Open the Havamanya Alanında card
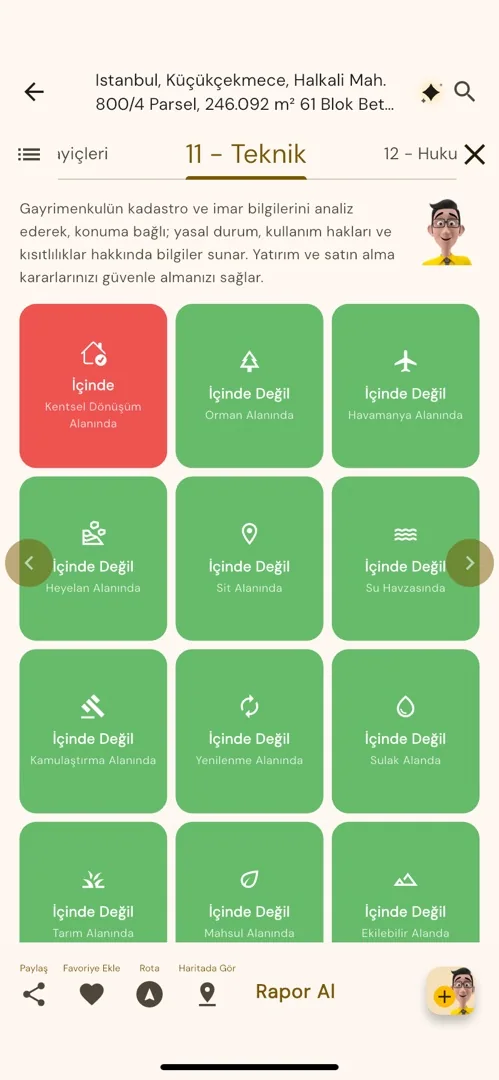The image size is (499, 1080). pyautogui.click(x=405, y=386)
